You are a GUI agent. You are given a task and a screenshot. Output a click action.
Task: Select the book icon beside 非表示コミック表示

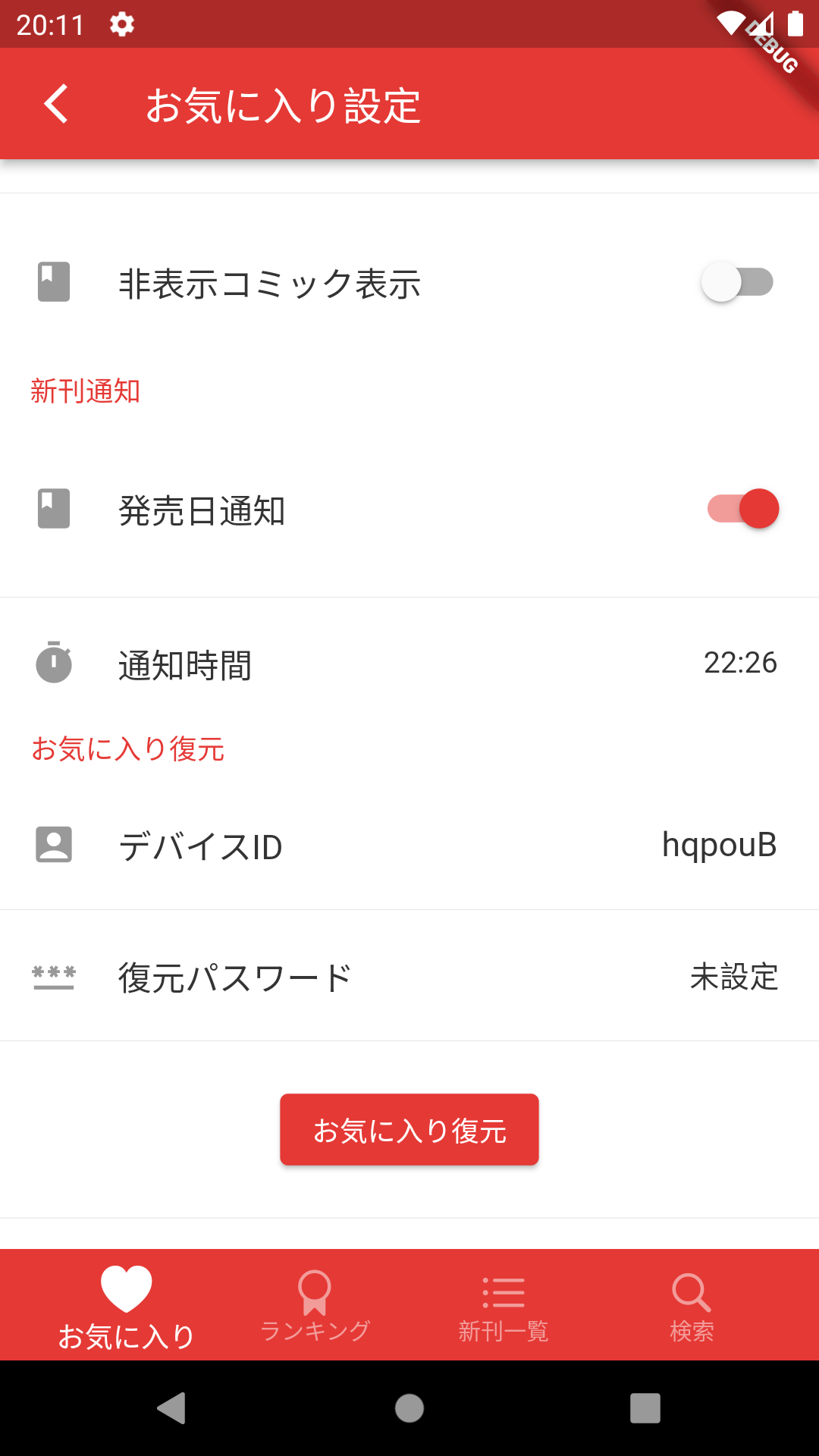pyautogui.click(x=53, y=283)
